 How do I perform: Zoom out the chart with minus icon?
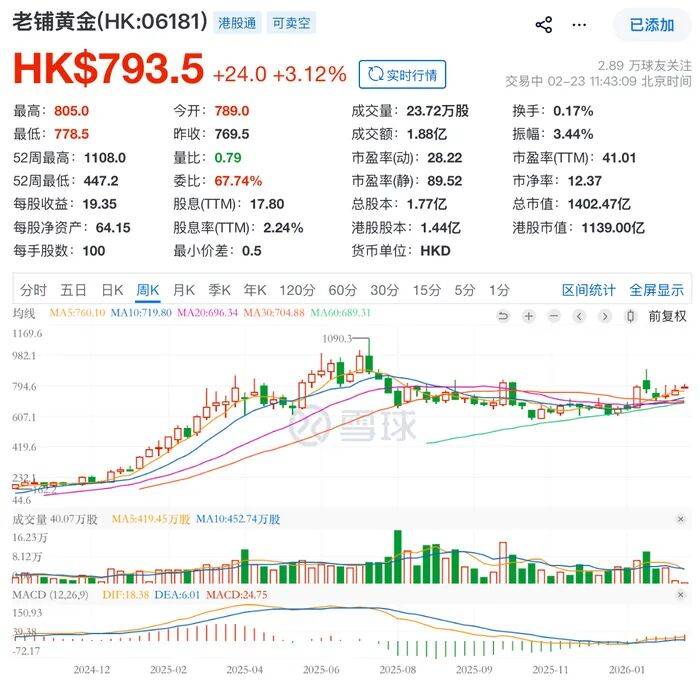[554, 316]
